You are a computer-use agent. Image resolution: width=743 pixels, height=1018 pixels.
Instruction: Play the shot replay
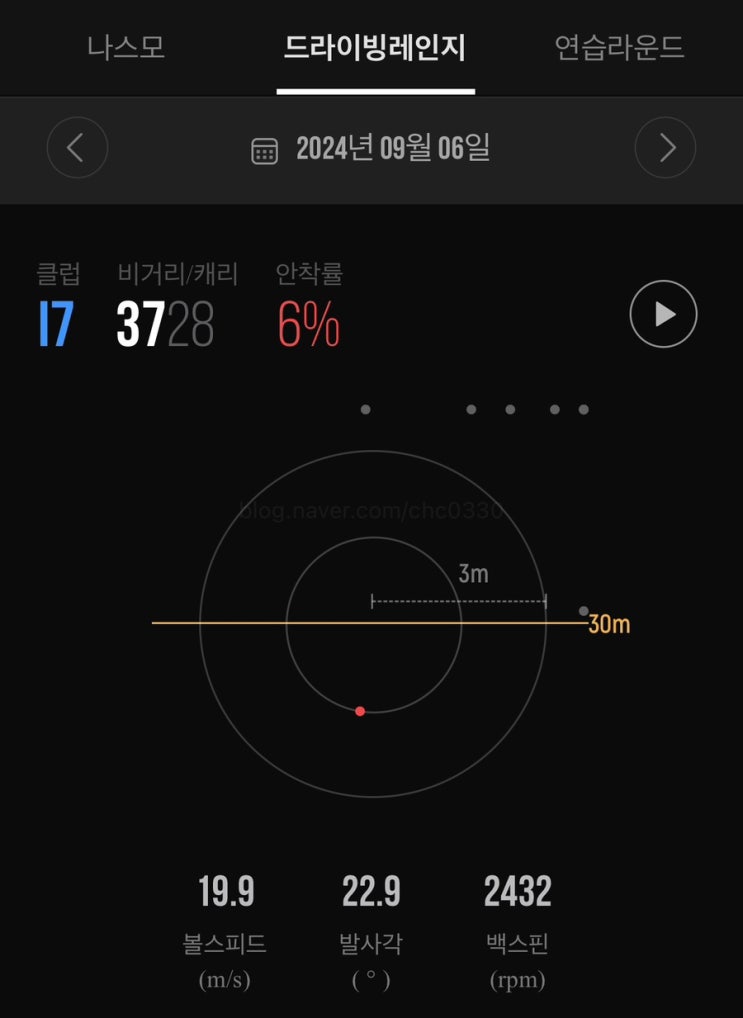663,314
